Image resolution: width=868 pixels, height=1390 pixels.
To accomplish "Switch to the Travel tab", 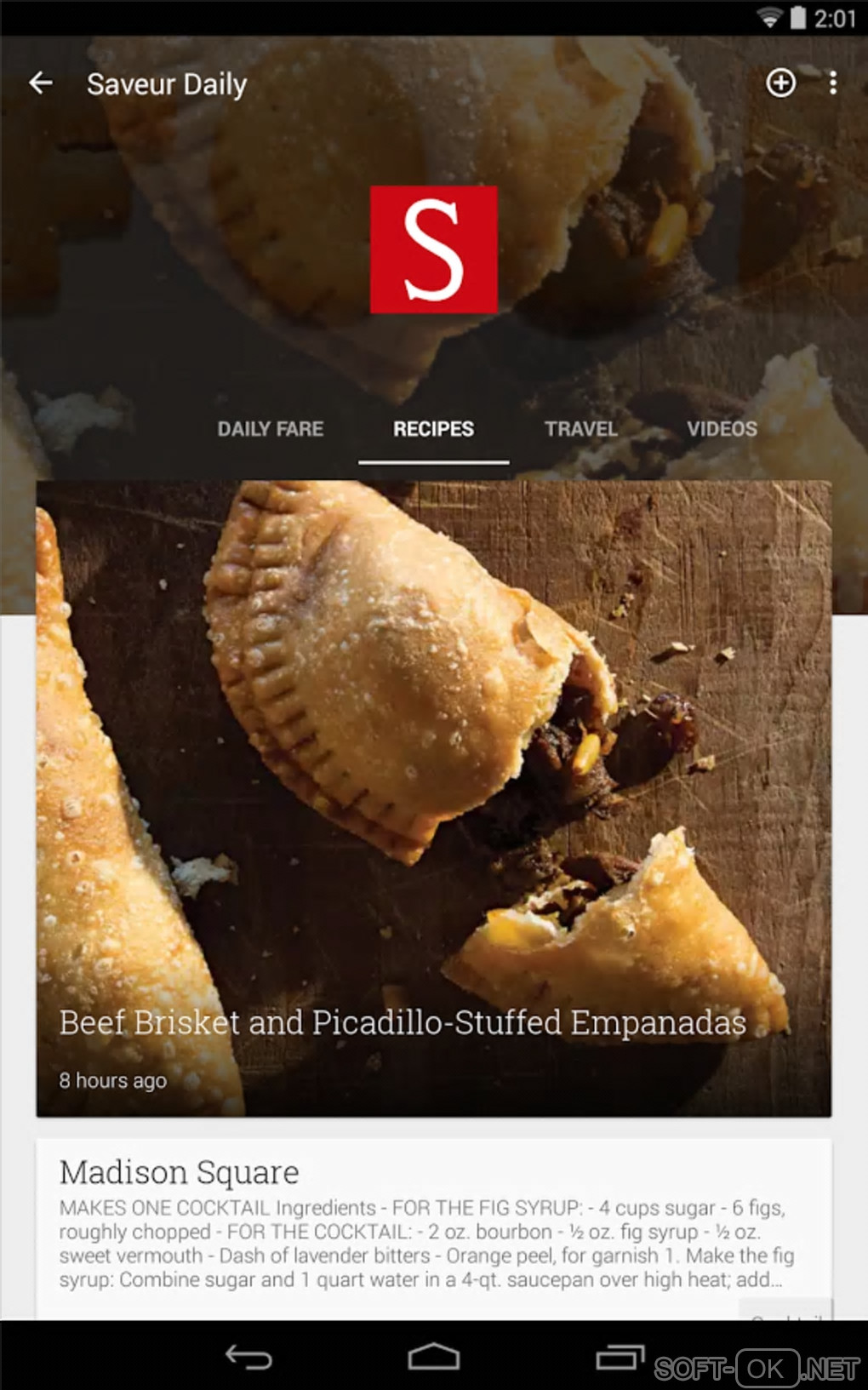I will 581,429.
